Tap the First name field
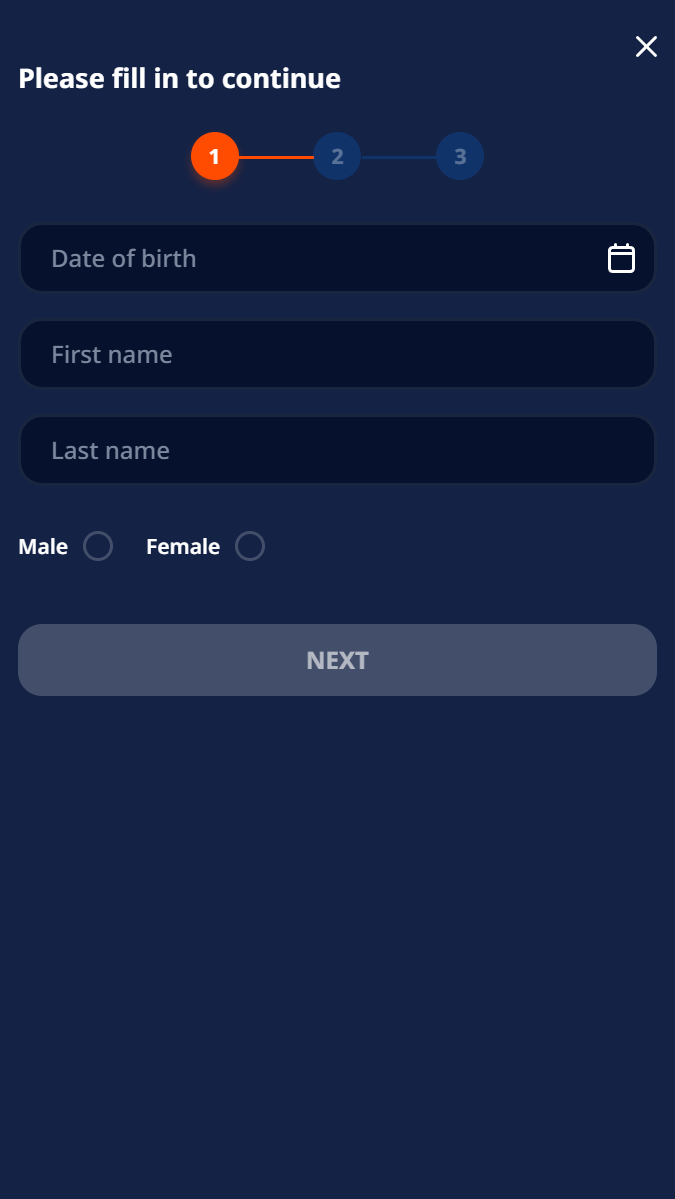Image resolution: width=675 pixels, height=1199 pixels. 337,354
